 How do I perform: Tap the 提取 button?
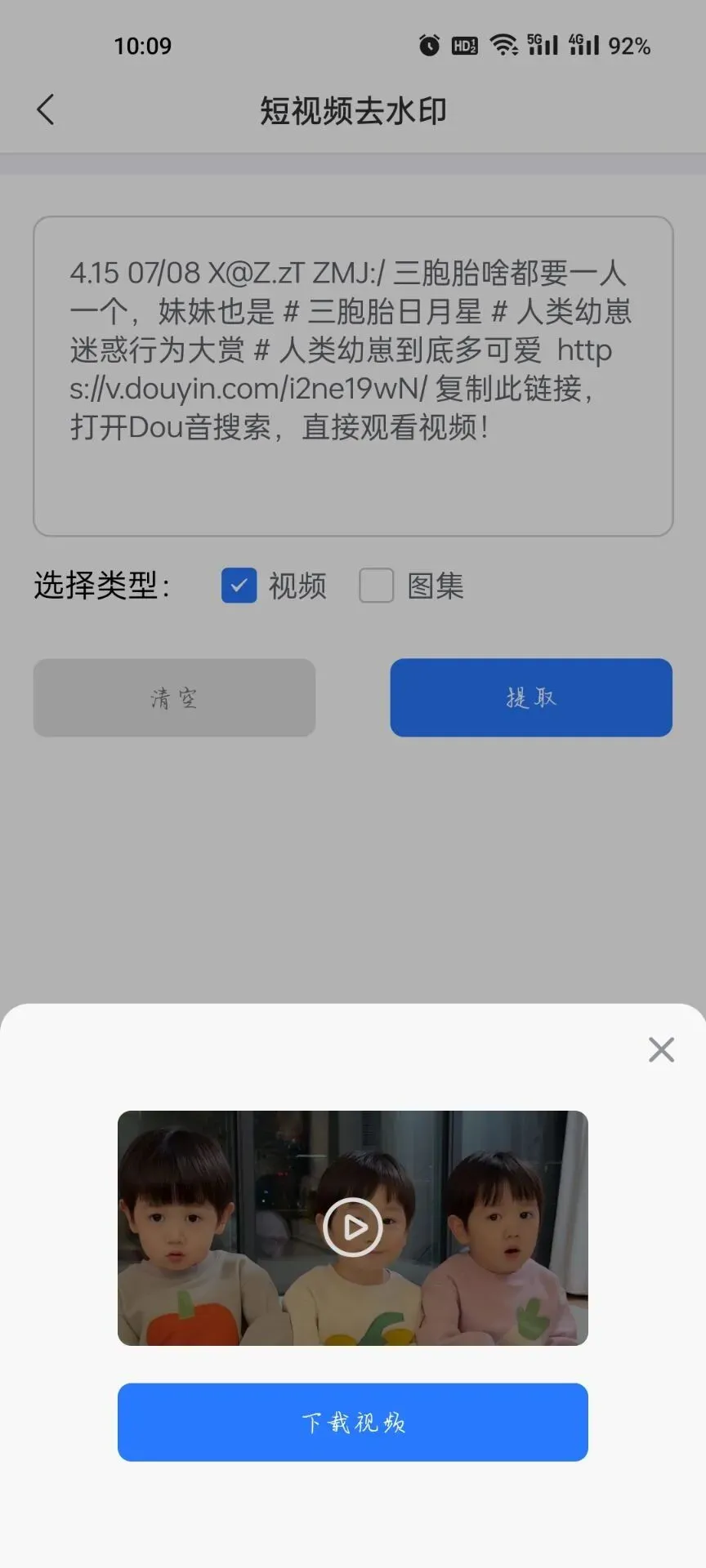coord(531,698)
